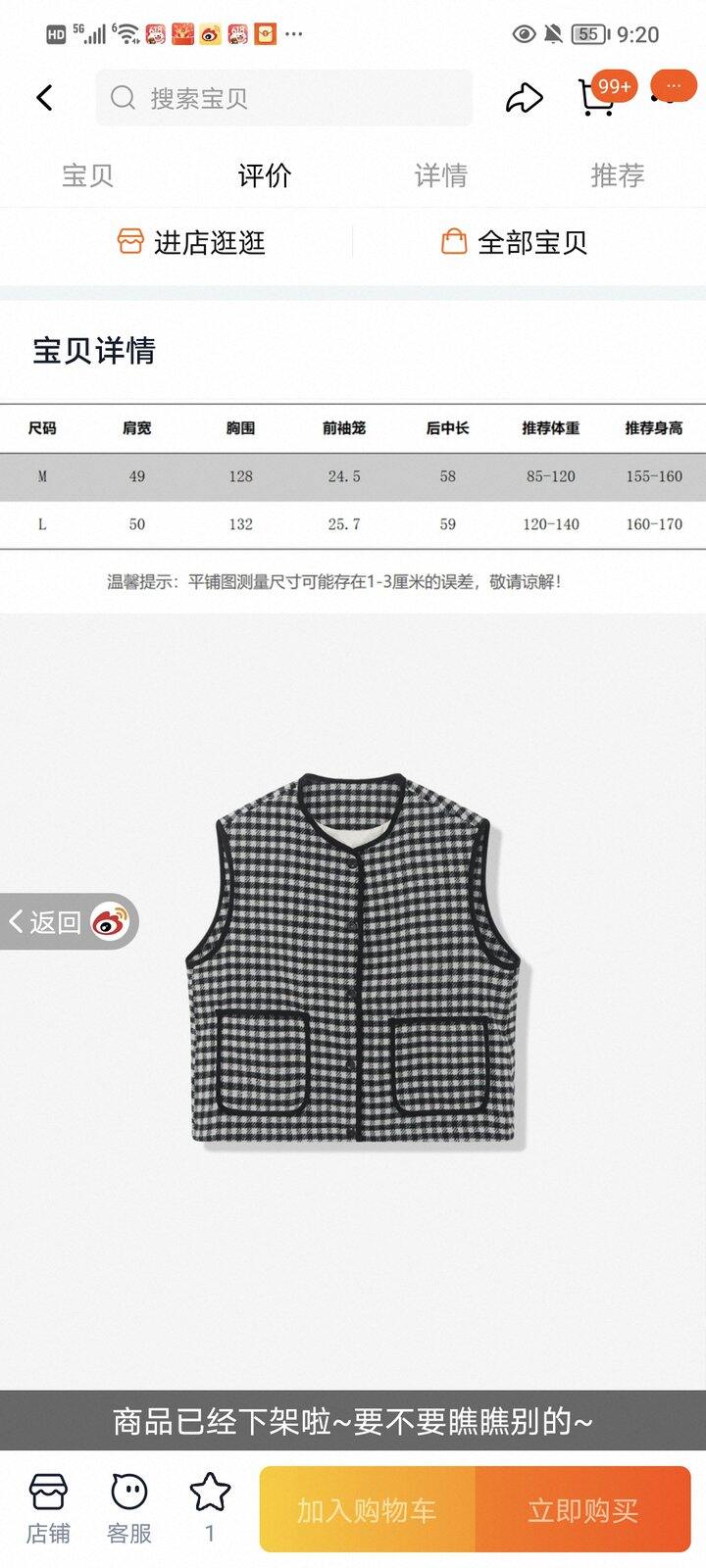This screenshot has width=706, height=1568.
Task: Return to Weibo via the 返回 pill
Action: pyautogui.click(x=69, y=921)
